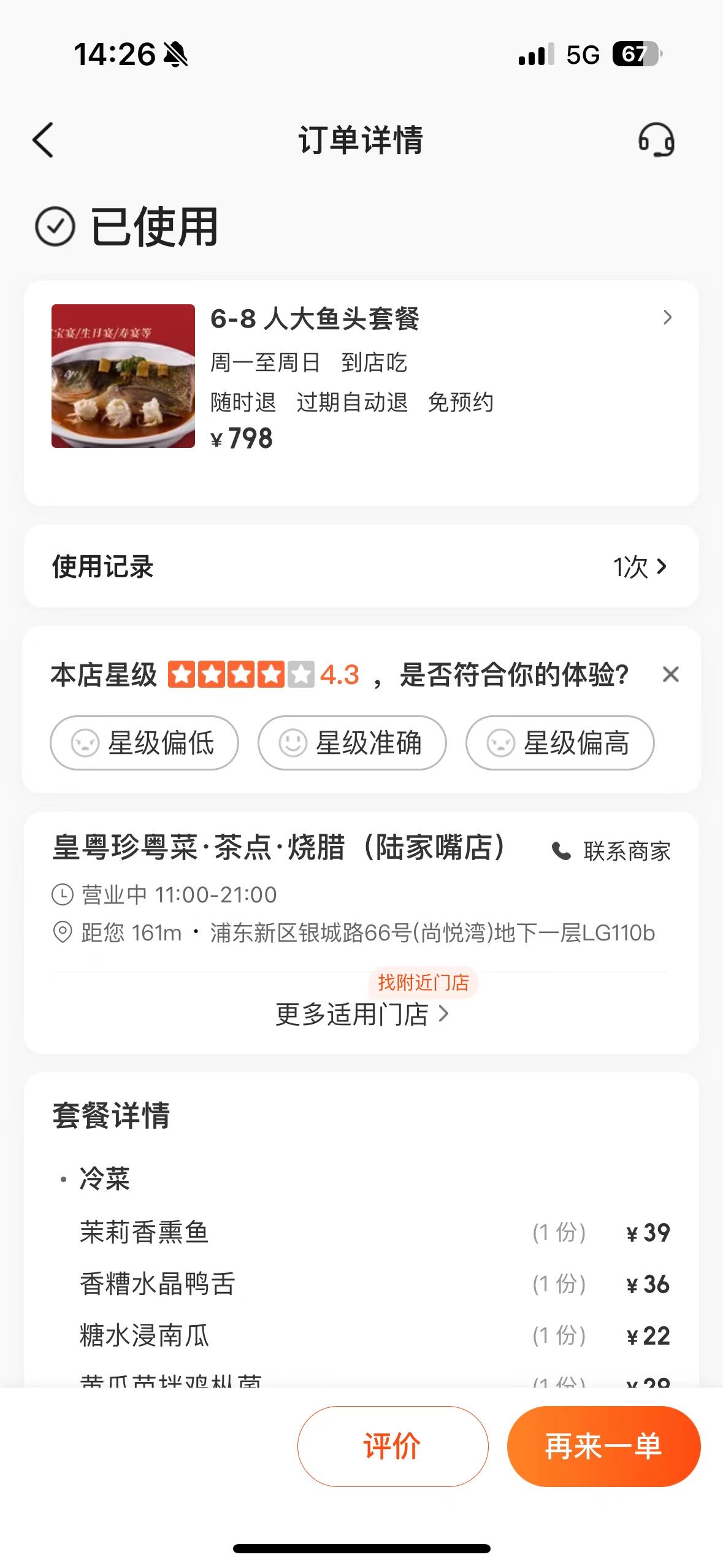Select 星级偏低 rating feedback
This screenshot has height=1568, width=723.
tap(144, 743)
